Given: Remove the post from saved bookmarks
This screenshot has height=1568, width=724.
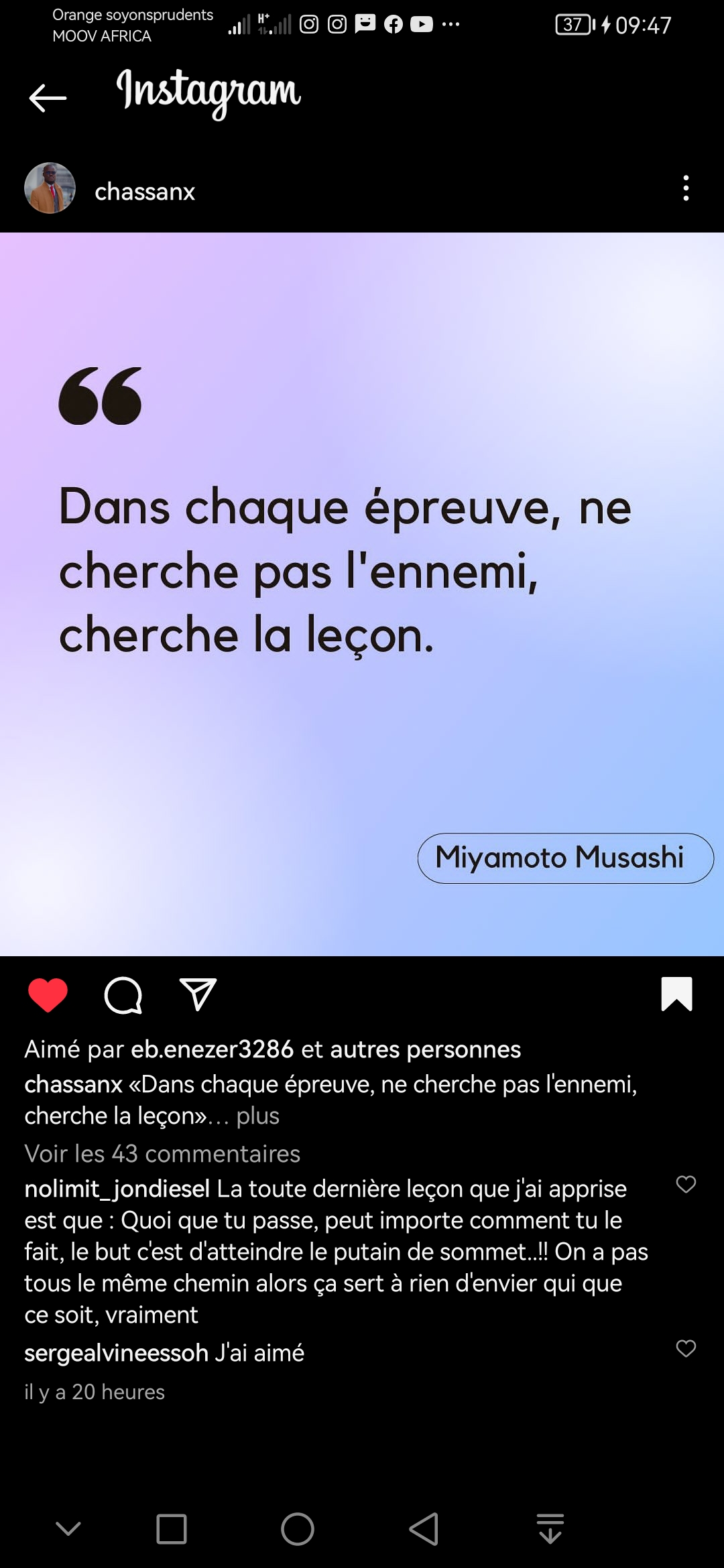Looking at the screenshot, I should [x=676, y=994].
